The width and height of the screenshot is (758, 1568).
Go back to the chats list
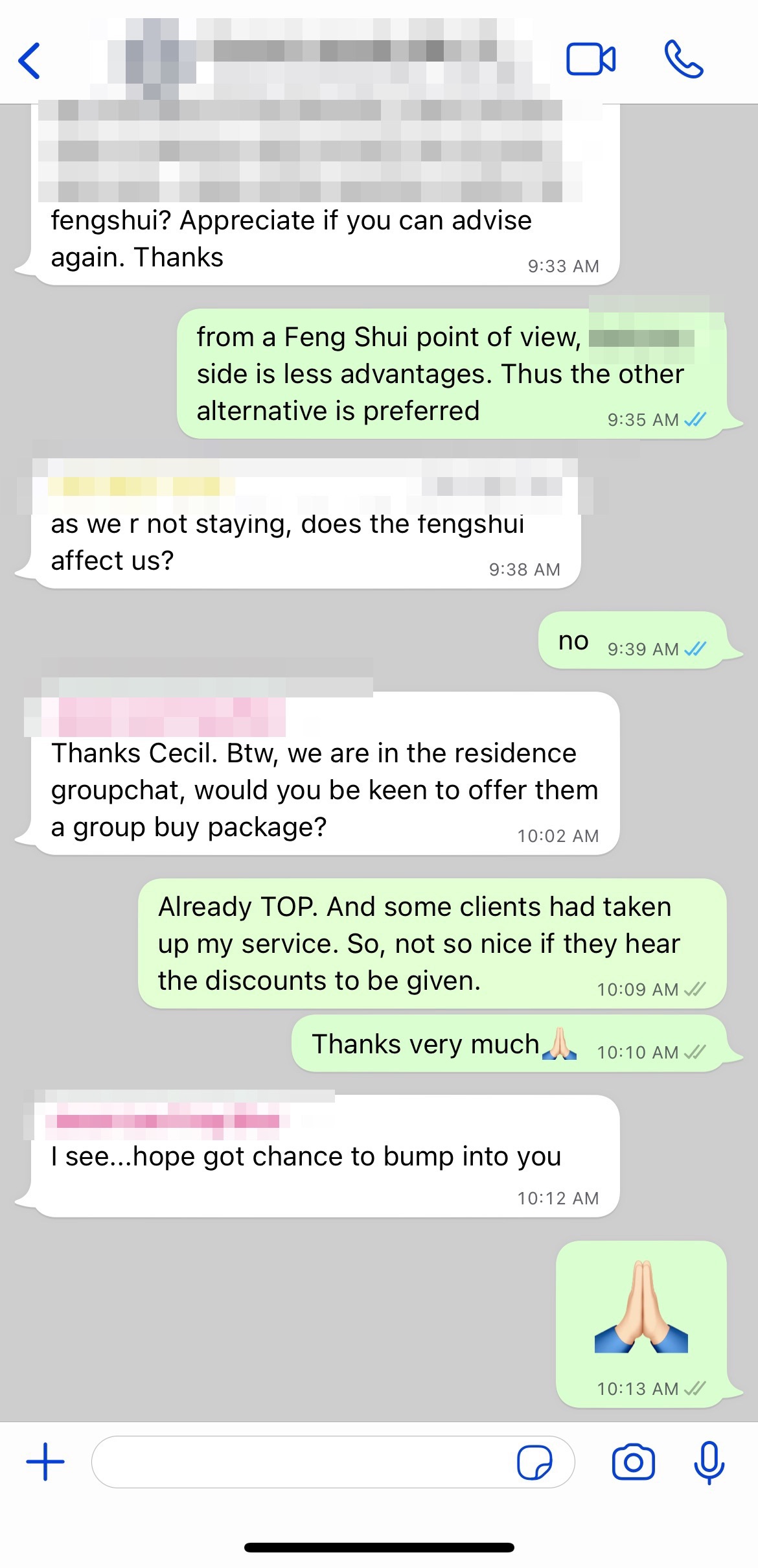point(30,61)
